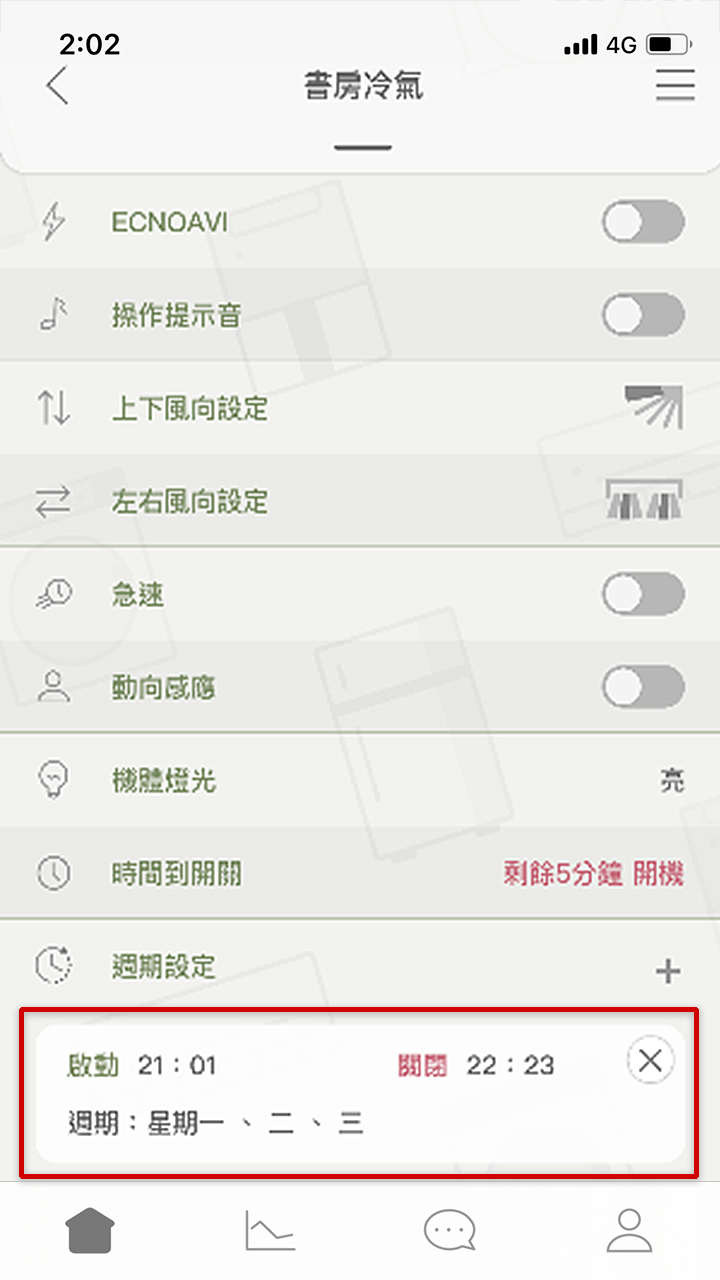Delete the 21:01 schedule with the X
Image resolution: width=720 pixels, height=1280 pixels.
[651, 1060]
